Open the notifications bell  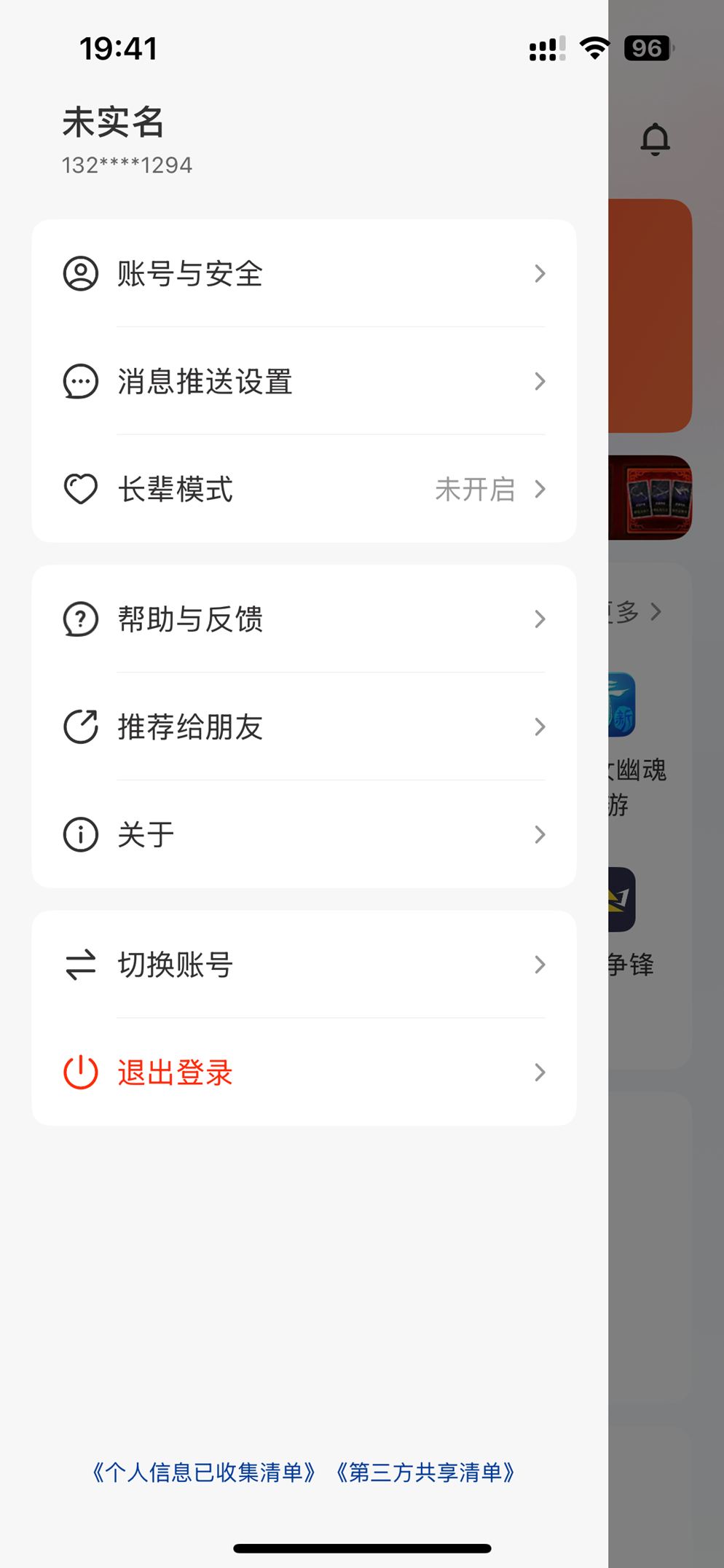click(655, 139)
